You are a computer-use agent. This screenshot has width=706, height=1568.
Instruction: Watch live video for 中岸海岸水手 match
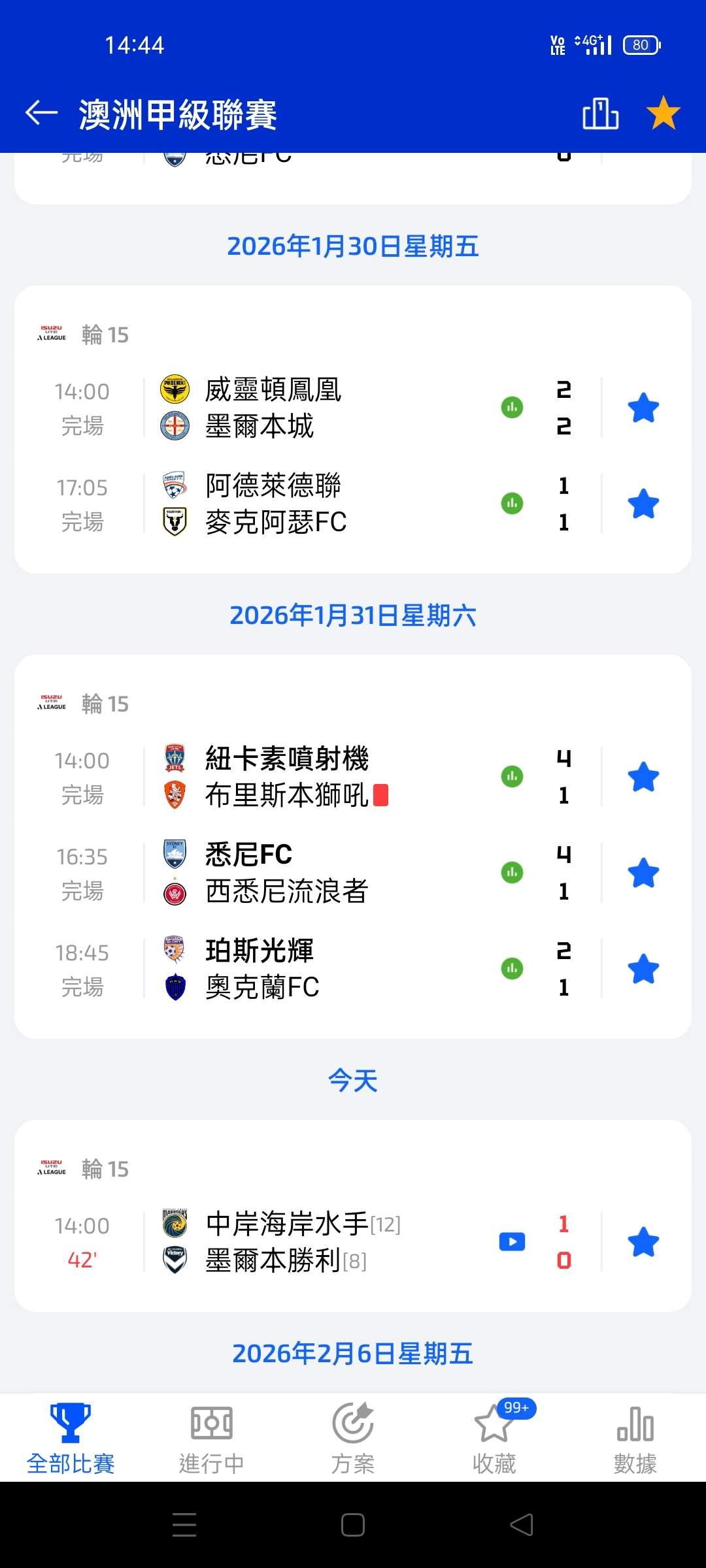(x=512, y=1242)
